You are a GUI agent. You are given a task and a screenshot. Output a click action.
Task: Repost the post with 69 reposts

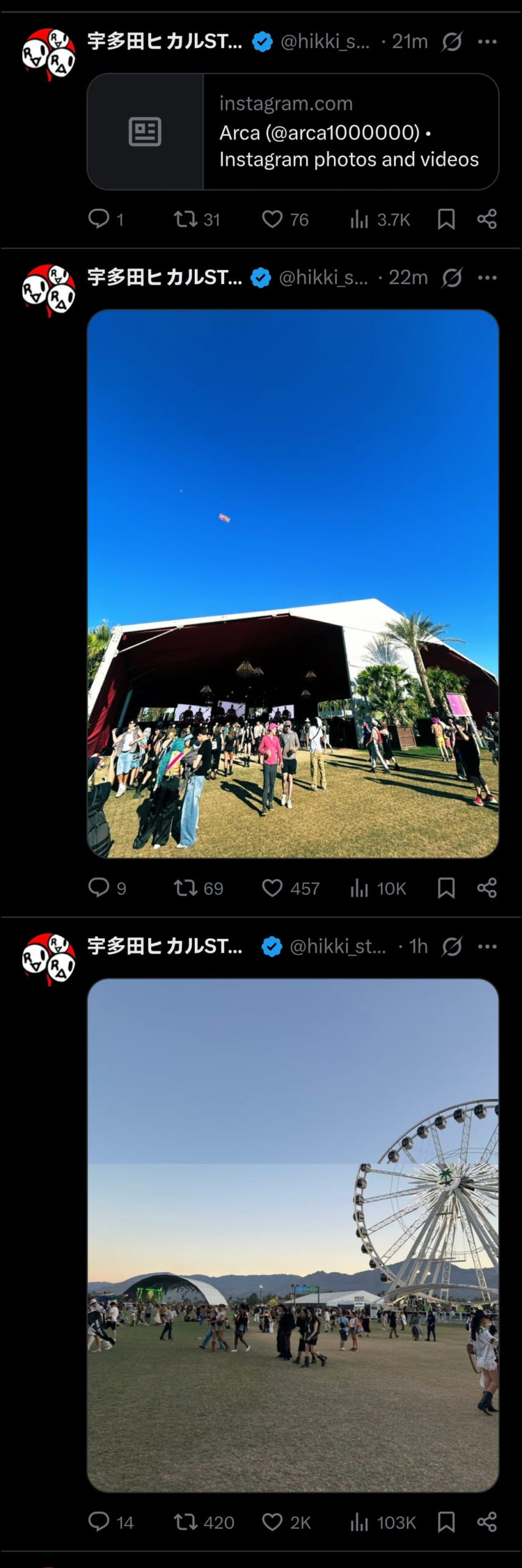point(184,888)
